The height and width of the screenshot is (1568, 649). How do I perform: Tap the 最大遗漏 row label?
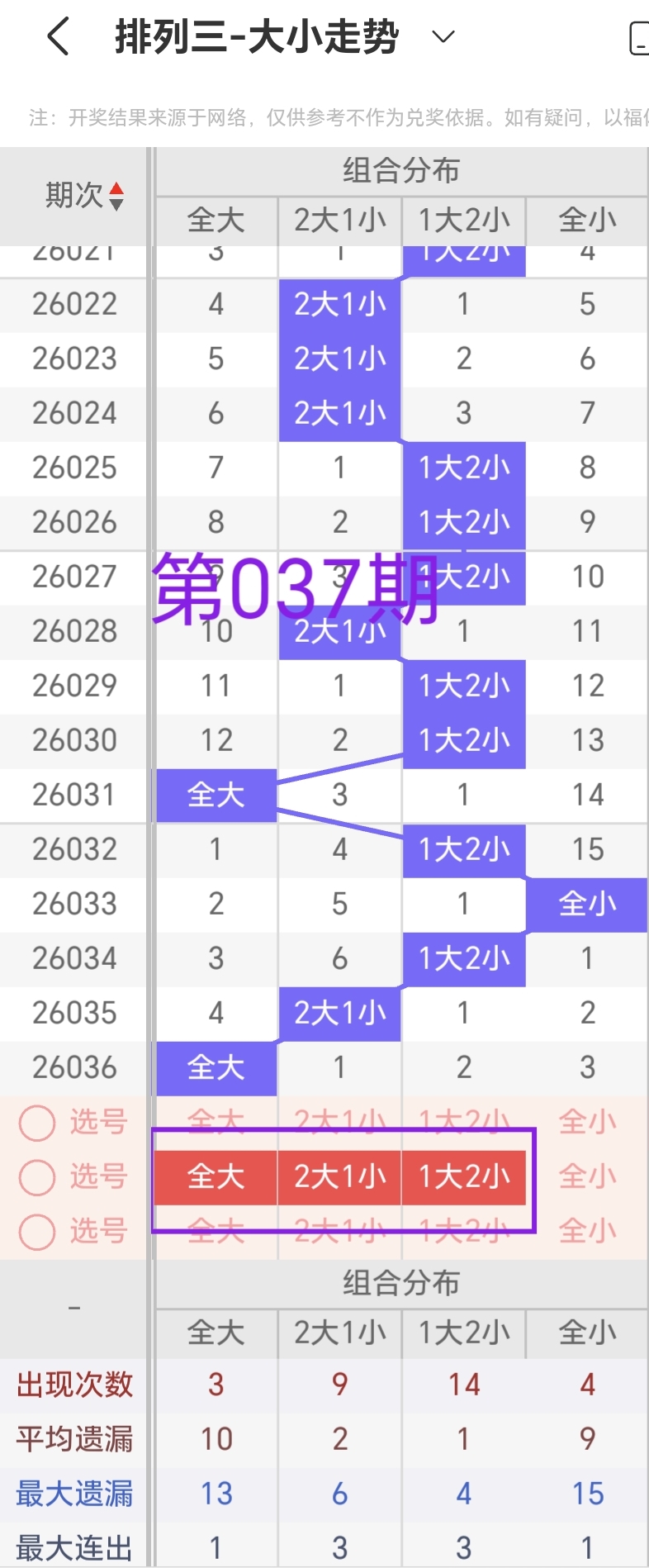74,1494
